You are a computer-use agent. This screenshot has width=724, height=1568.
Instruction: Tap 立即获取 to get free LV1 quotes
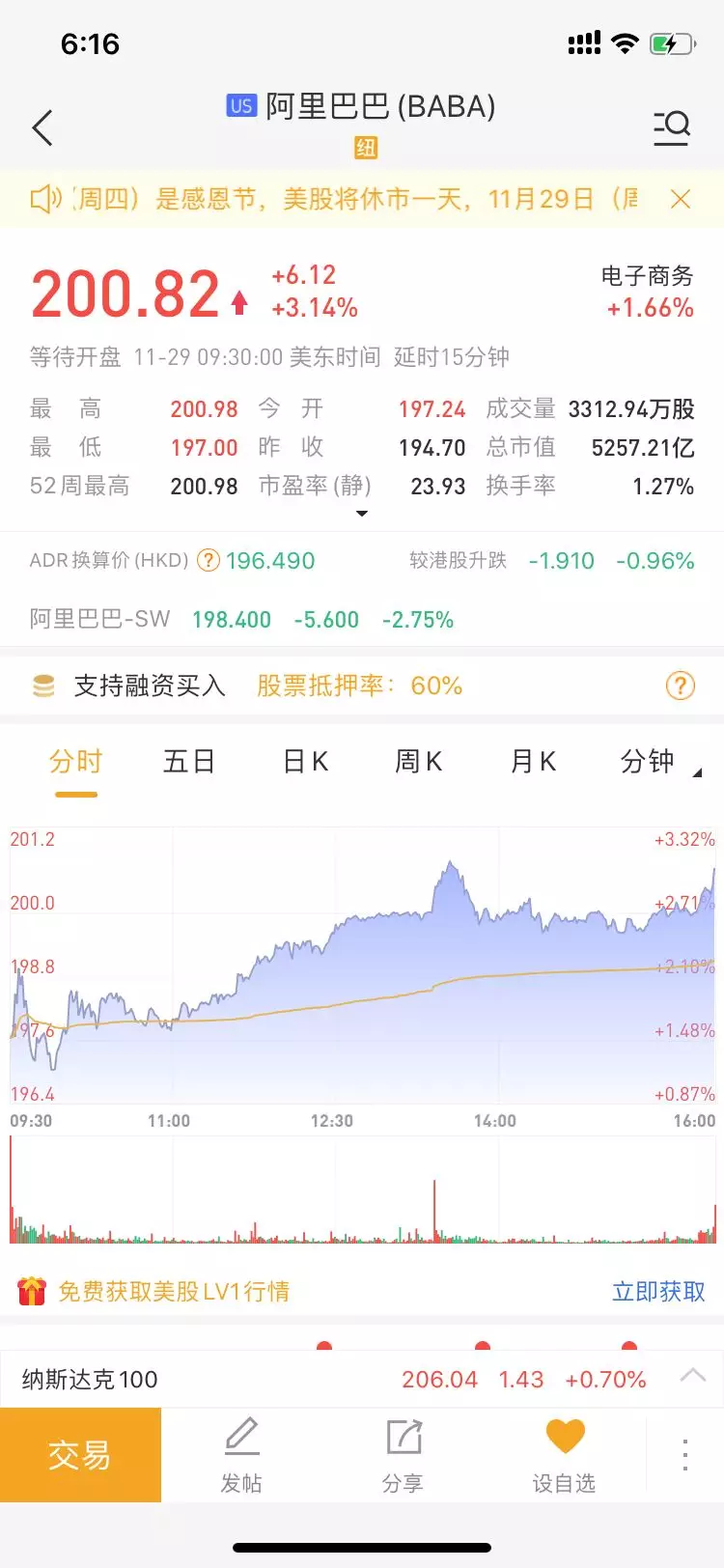pos(658,1291)
